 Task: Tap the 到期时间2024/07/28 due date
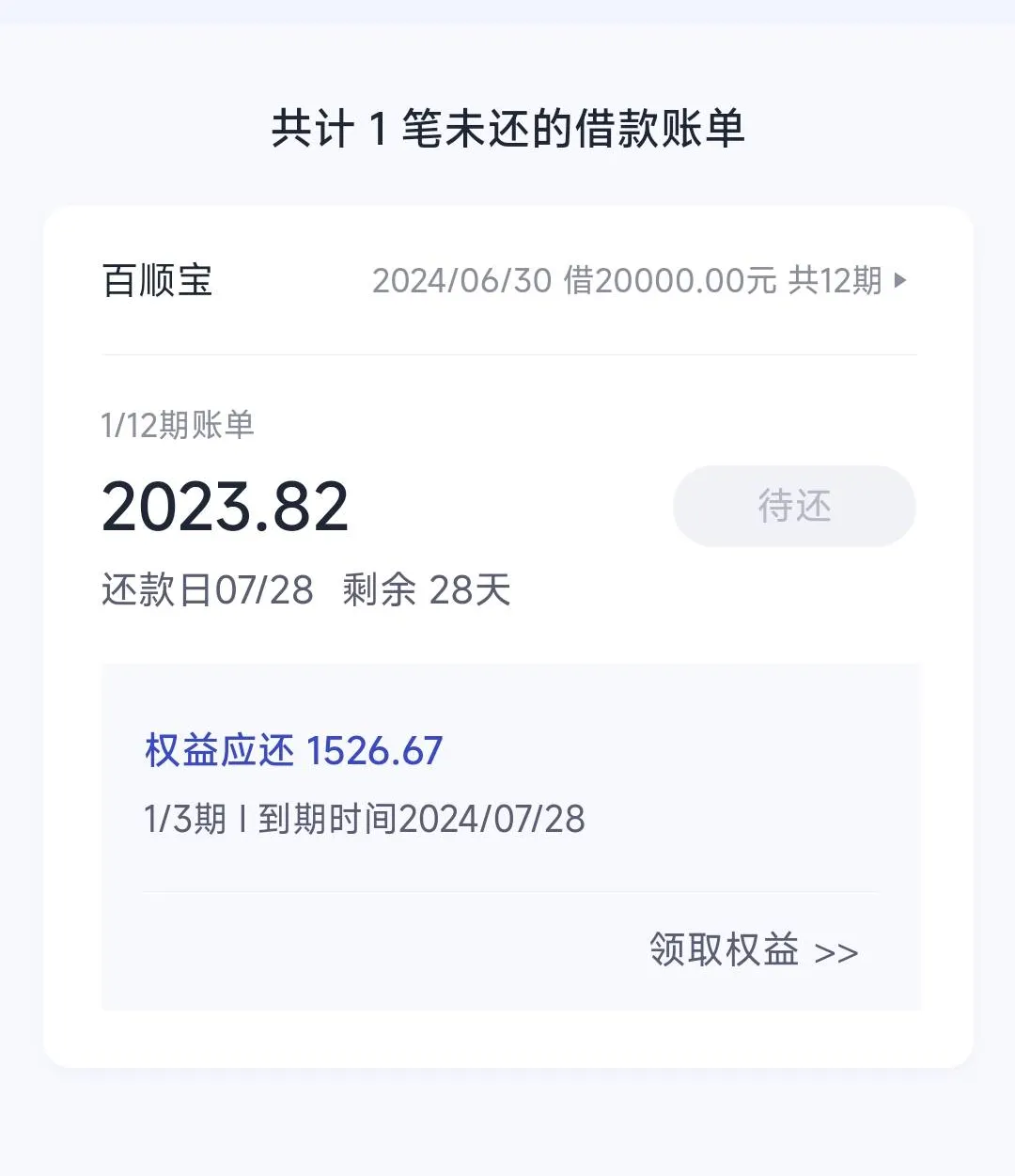coord(421,819)
